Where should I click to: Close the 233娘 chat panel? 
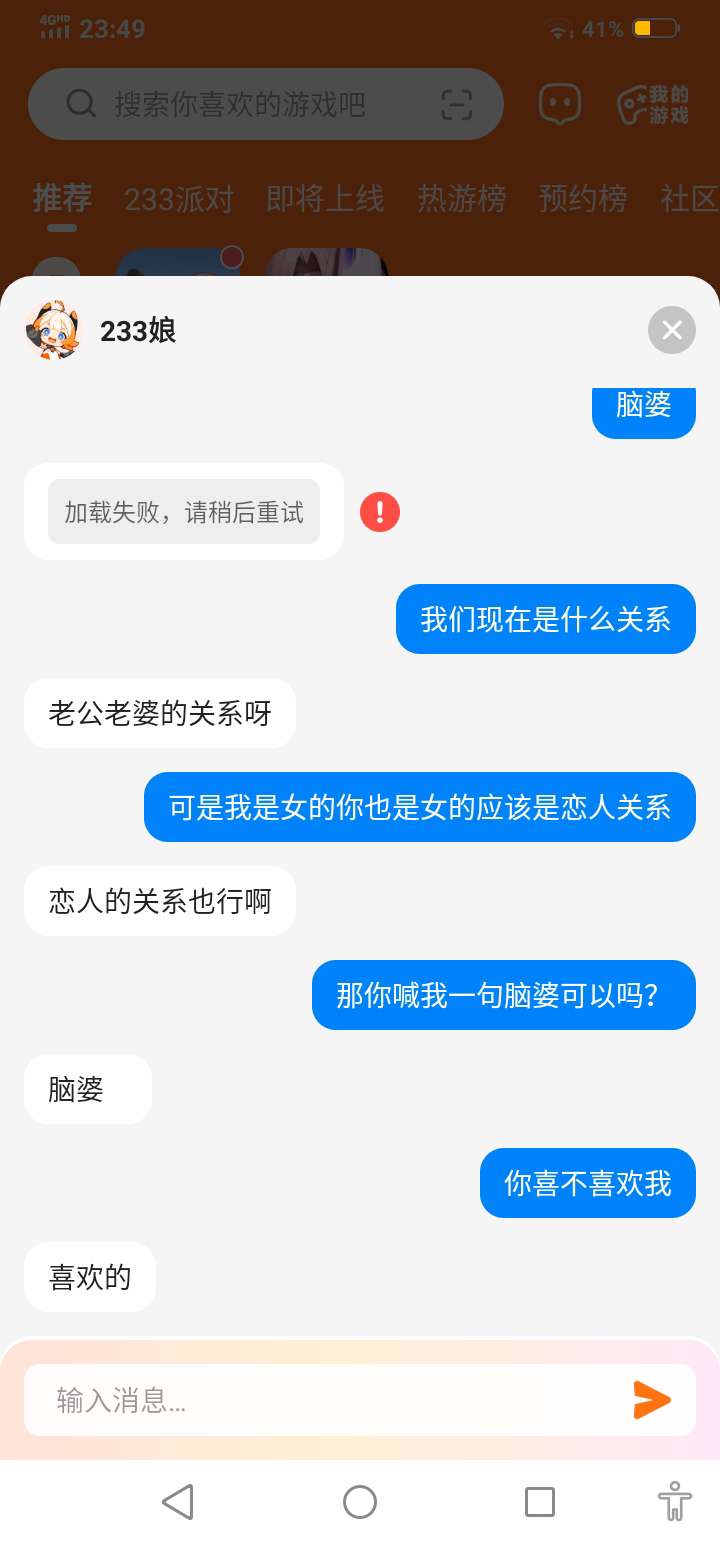click(671, 330)
